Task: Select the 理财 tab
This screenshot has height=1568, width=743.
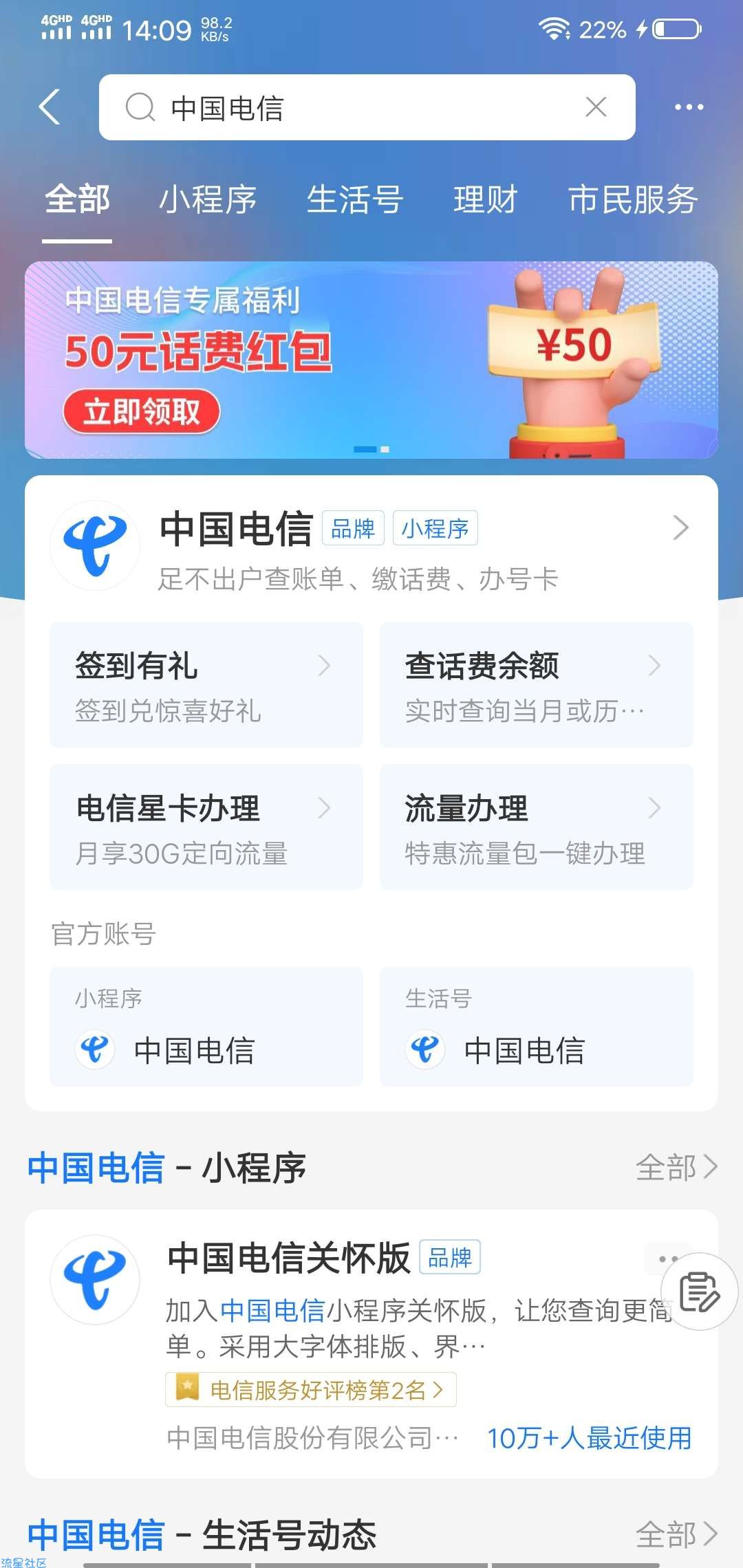Action: pyautogui.click(x=485, y=200)
